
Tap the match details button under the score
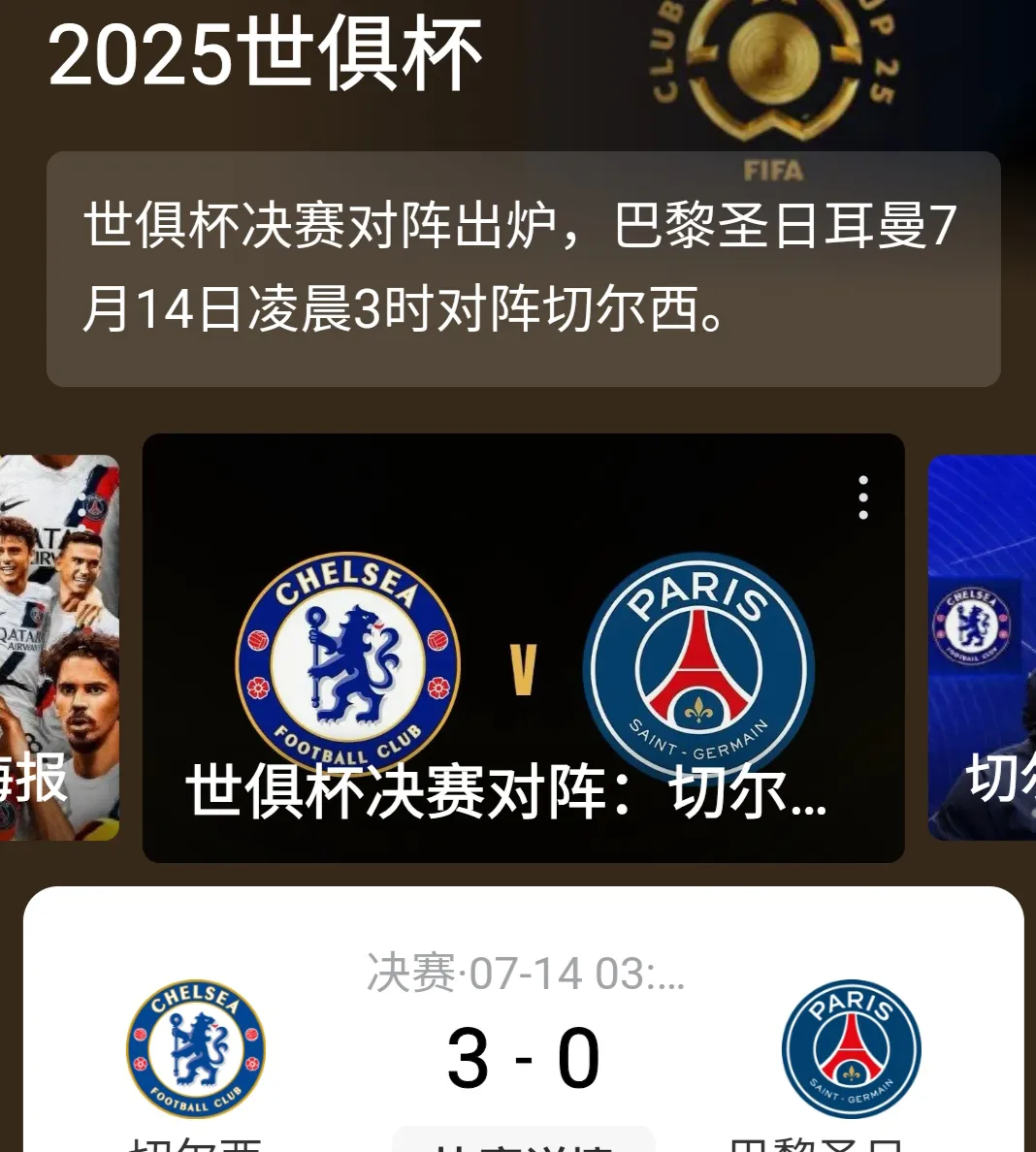pyautogui.click(x=523, y=1141)
